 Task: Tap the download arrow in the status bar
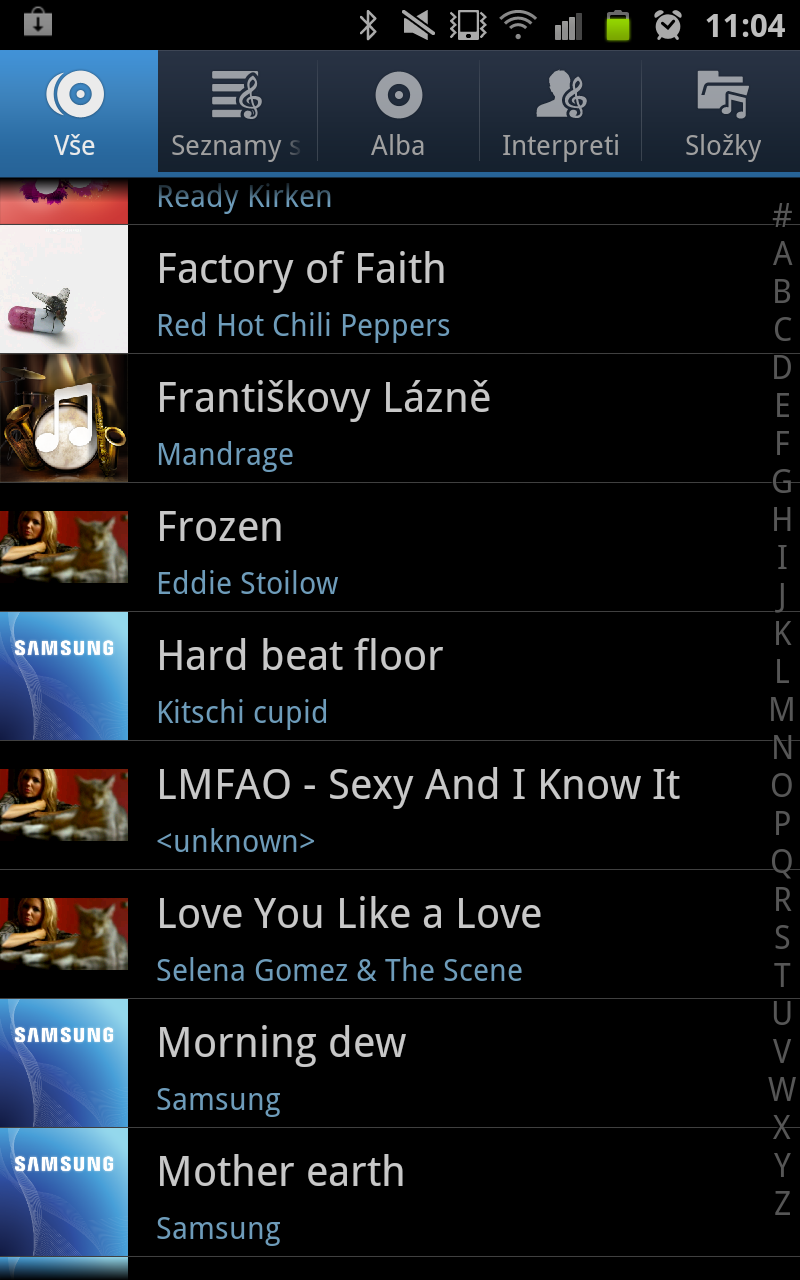pyautogui.click(x=39, y=21)
